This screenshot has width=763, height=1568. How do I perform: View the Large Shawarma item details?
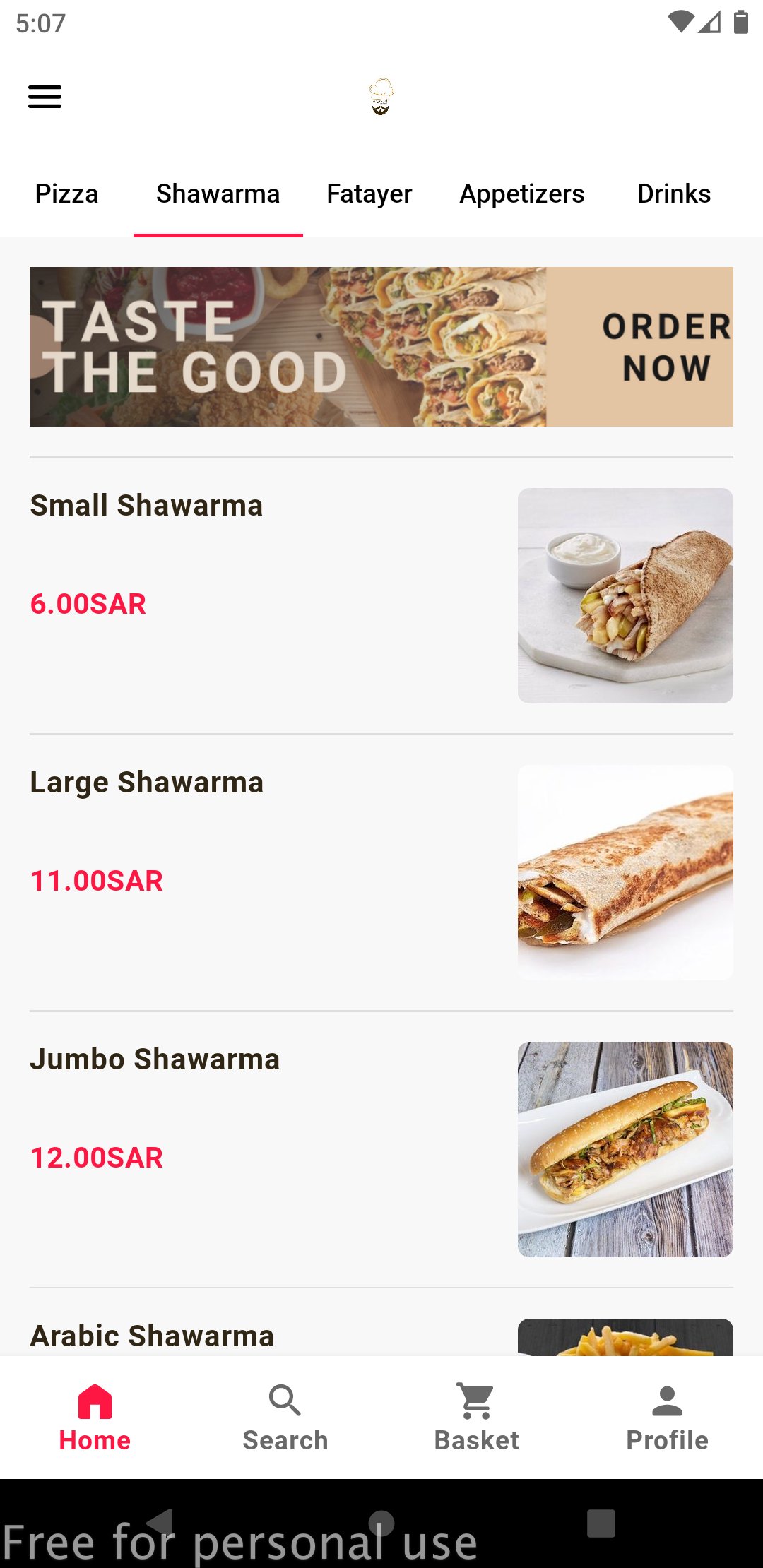point(381,872)
